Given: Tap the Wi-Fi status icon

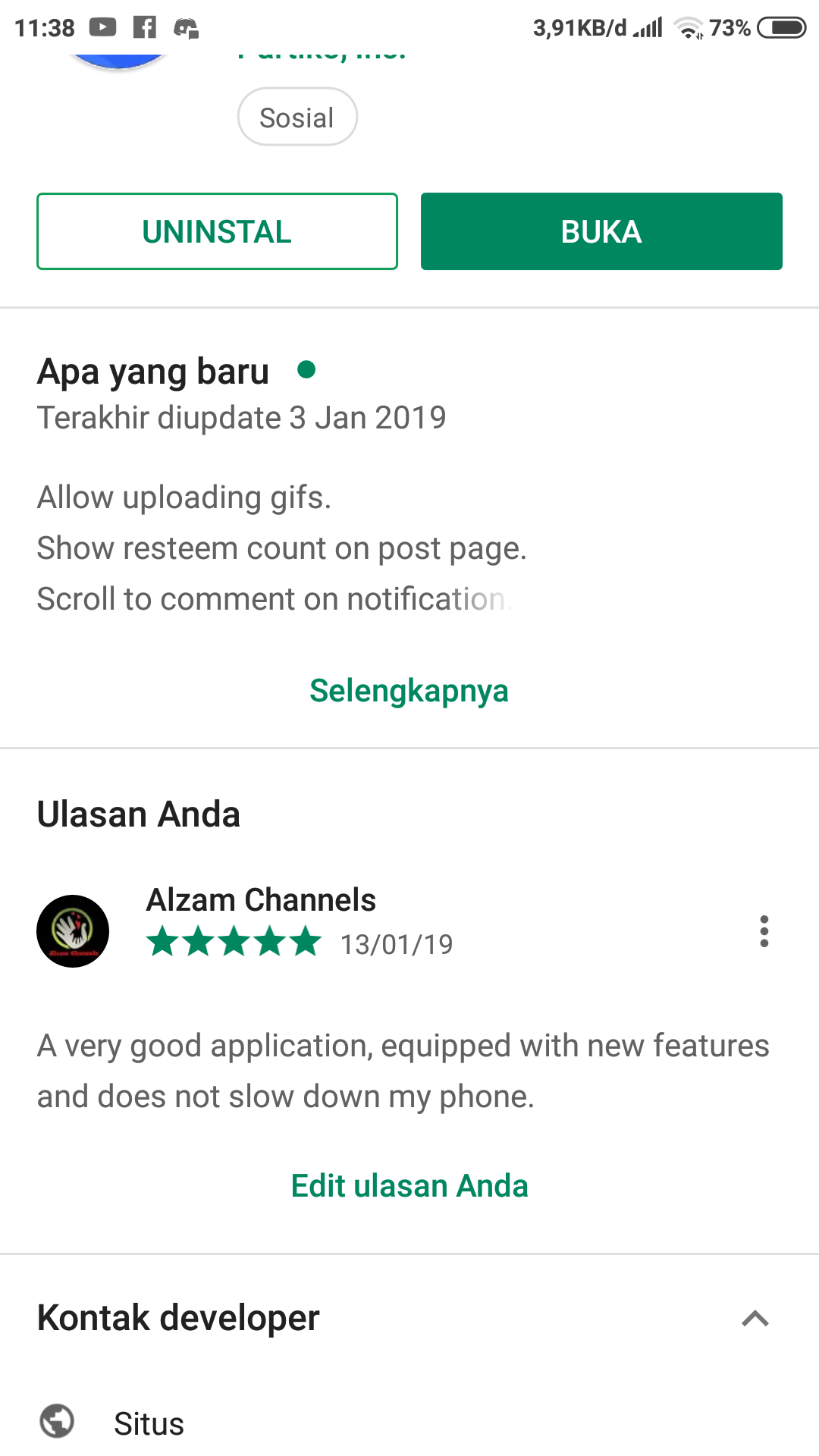Looking at the screenshot, I should (x=689, y=29).
